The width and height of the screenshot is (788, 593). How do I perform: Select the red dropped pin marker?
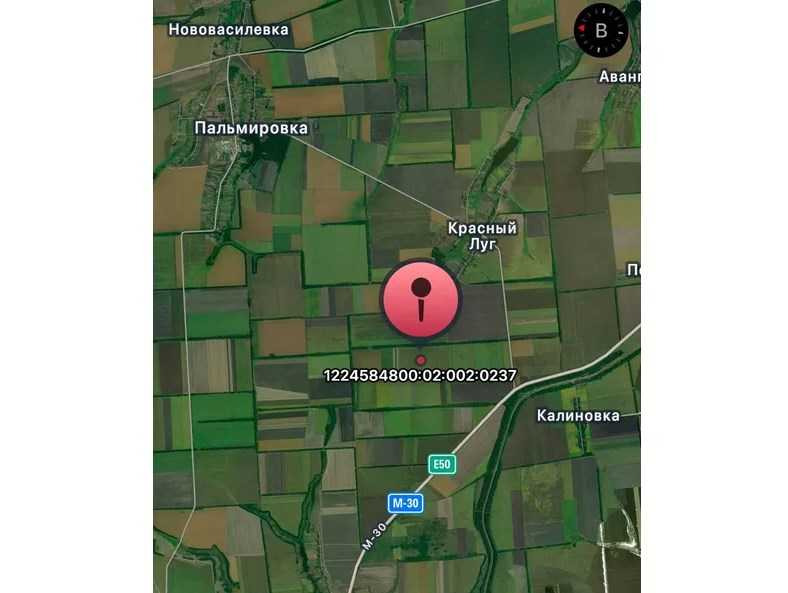pos(420,297)
